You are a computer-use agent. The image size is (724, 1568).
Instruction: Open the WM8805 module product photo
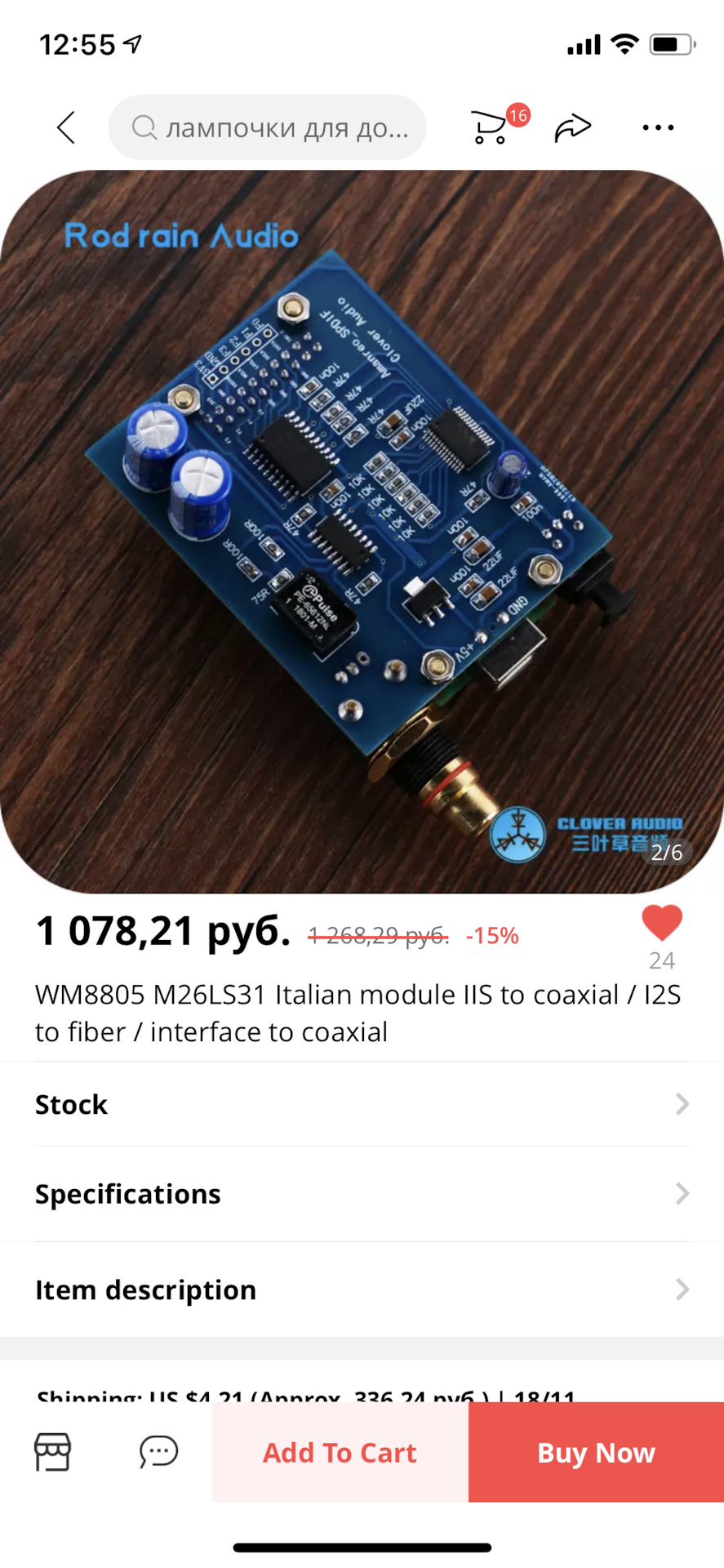(x=362, y=531)
